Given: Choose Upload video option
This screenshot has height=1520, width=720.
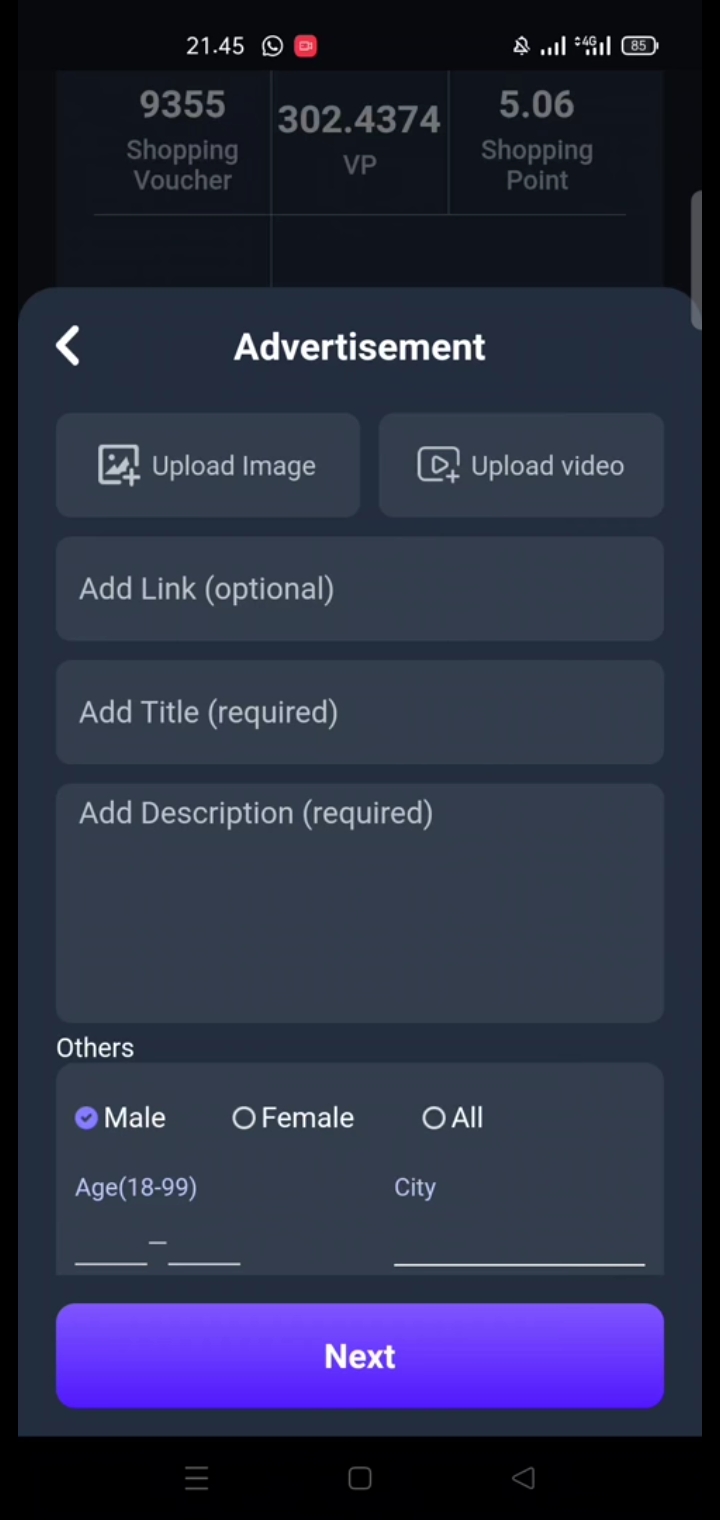Looking at the screenshot, I should (x=521, y=466).
